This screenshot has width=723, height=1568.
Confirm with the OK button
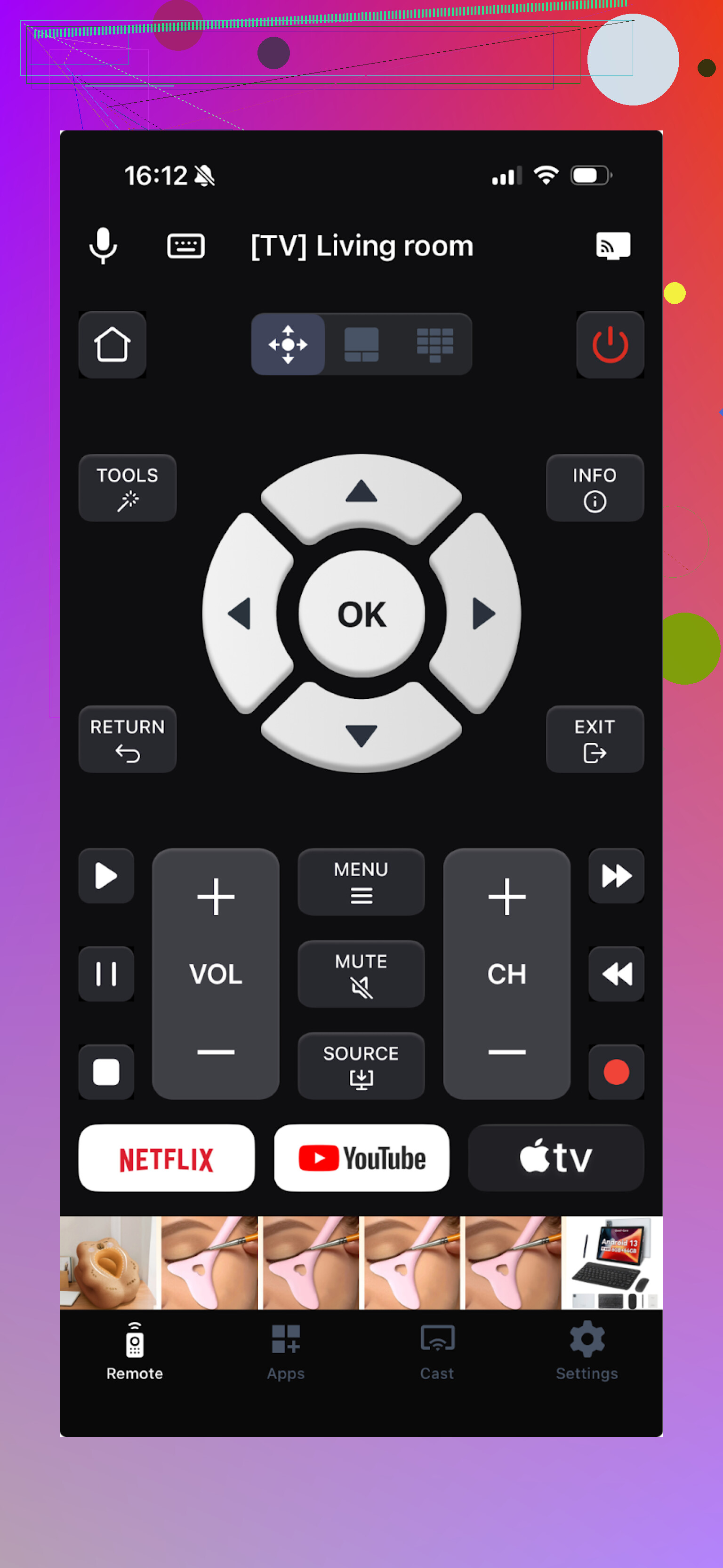361,614
